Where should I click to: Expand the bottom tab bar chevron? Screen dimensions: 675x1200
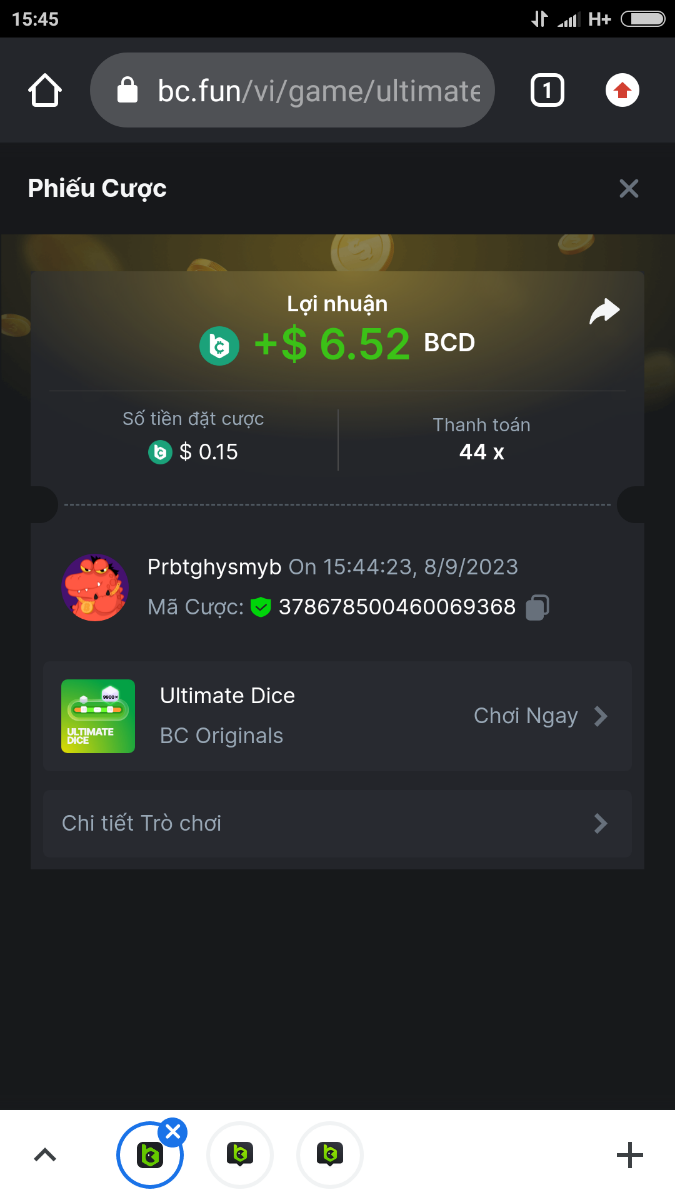pos(45,1155)
